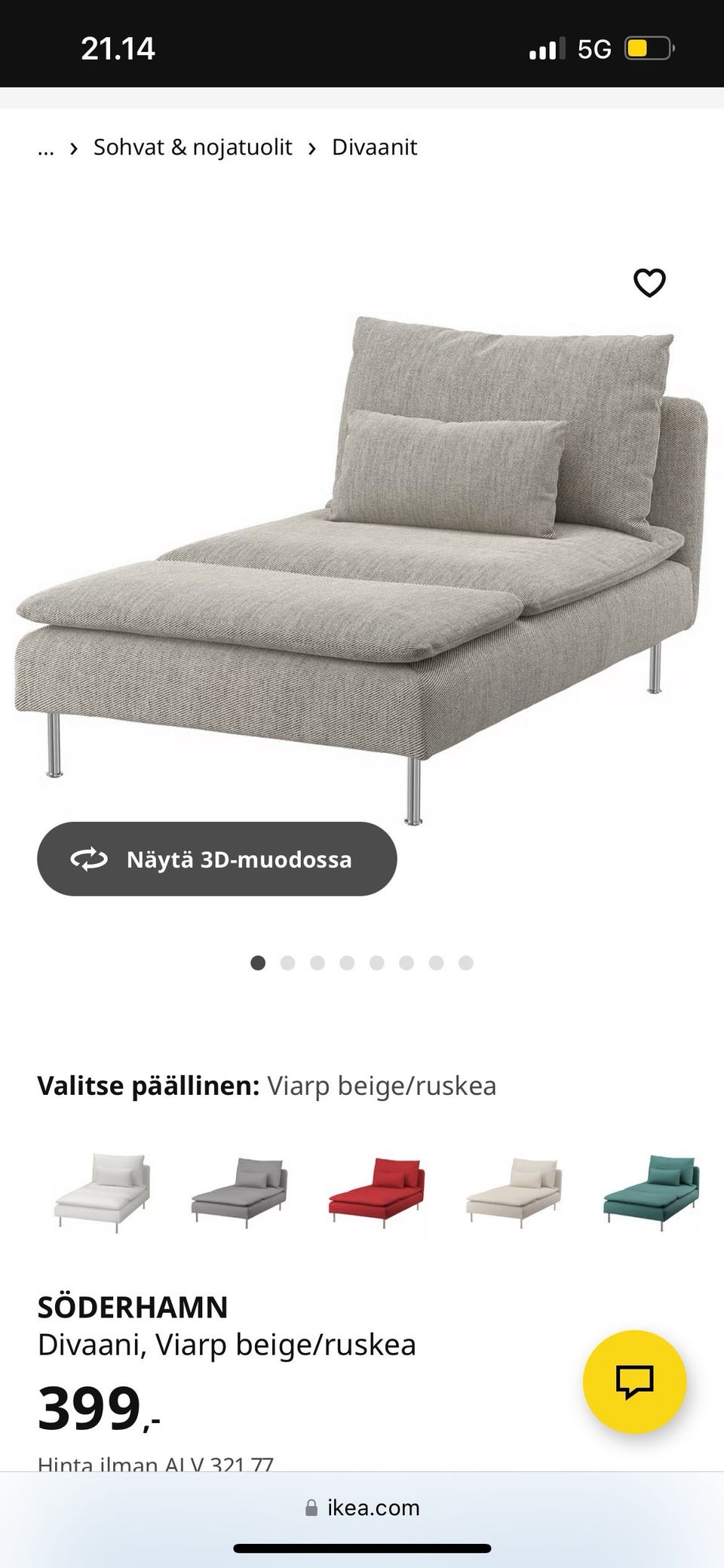Tap the 3D rotation icon on the image
The height and width of the screenshot is (1568, 724).
88,859
